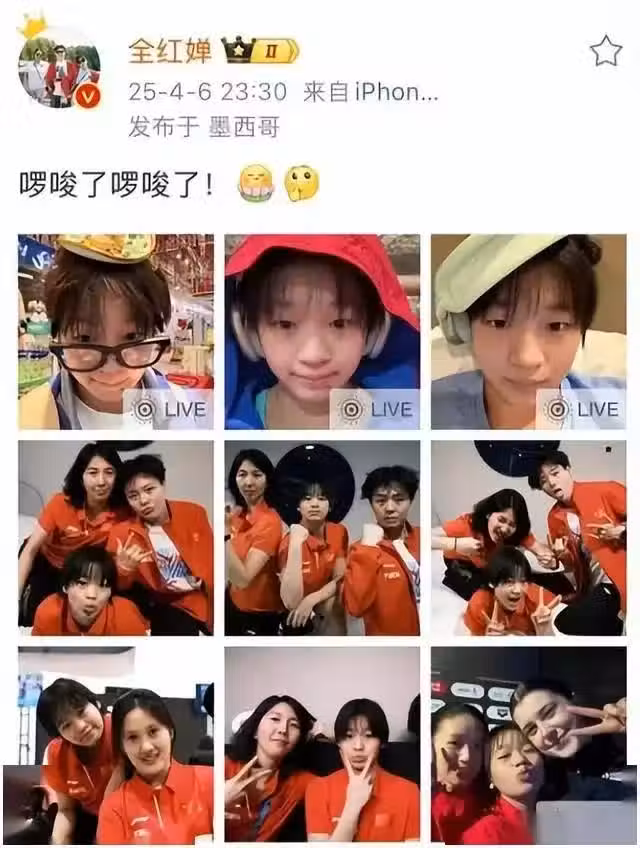The width and height of the screenshot is (640, 848).
Task: View the live photo with the green beanie
Action: point(528,331)
